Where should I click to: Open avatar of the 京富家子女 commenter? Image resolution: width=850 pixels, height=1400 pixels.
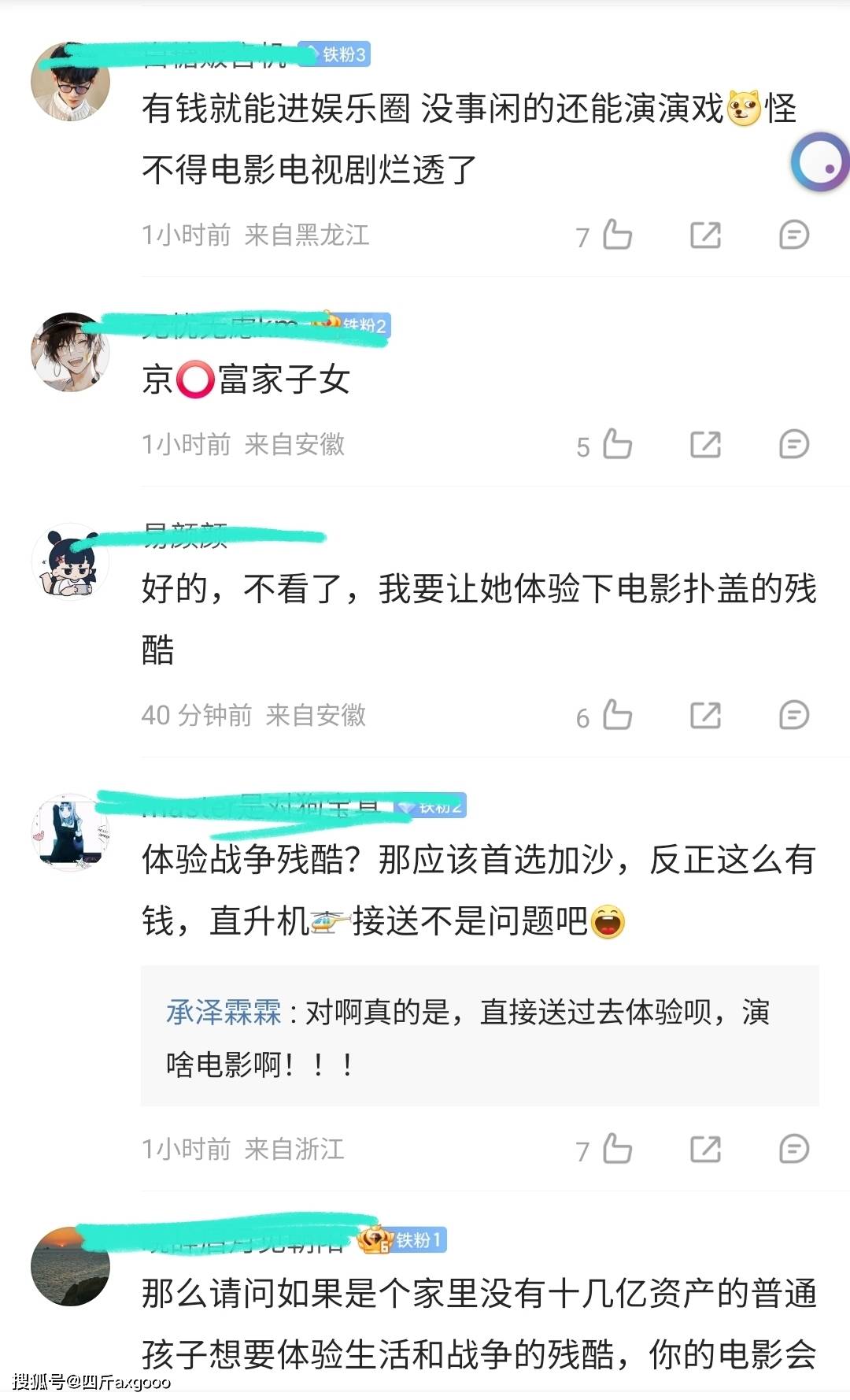click(70, 353)
